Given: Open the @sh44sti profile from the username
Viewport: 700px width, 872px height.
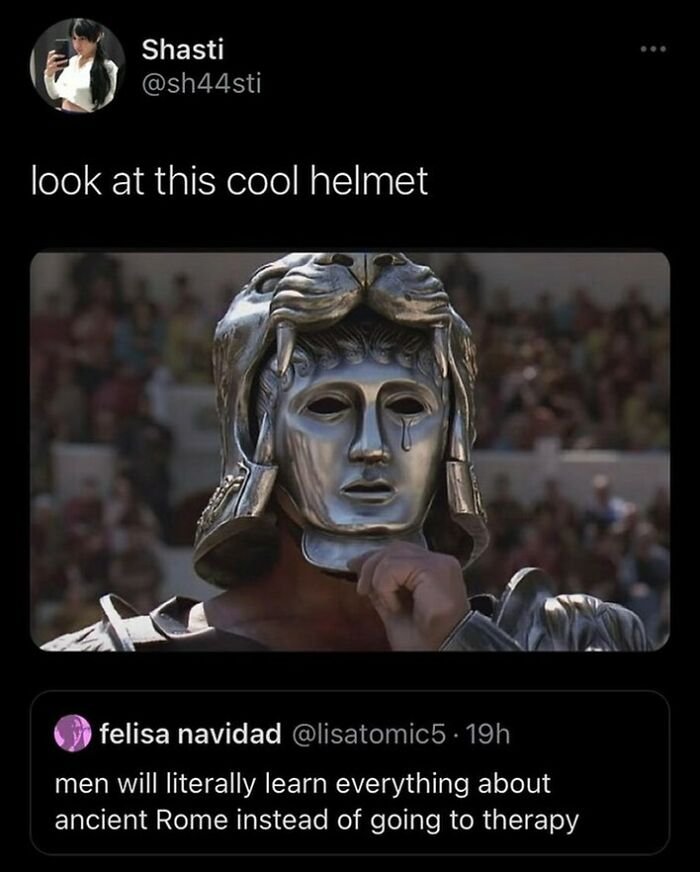Looking at the screenshot, I should click(201, 83).
